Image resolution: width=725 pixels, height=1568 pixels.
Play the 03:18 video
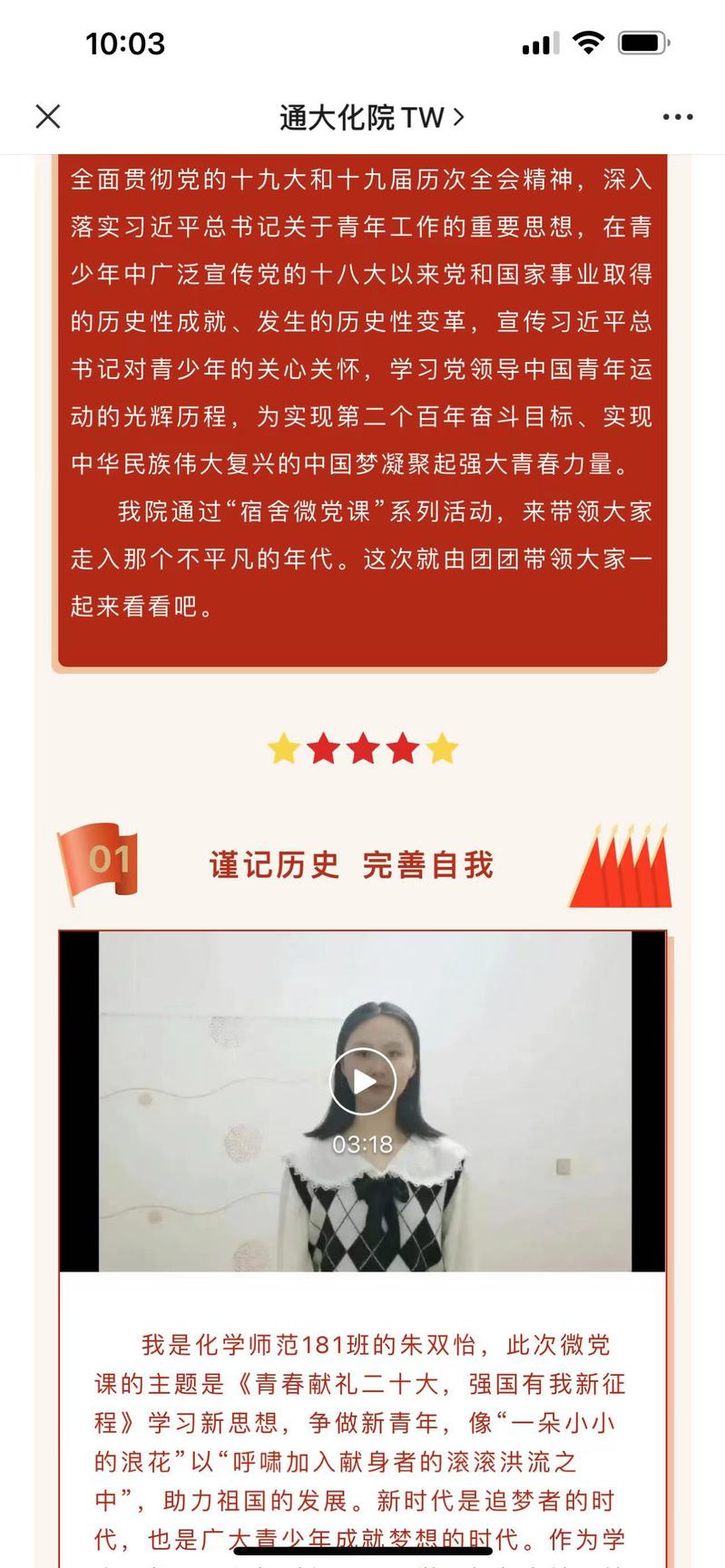tap(362, 1081)
